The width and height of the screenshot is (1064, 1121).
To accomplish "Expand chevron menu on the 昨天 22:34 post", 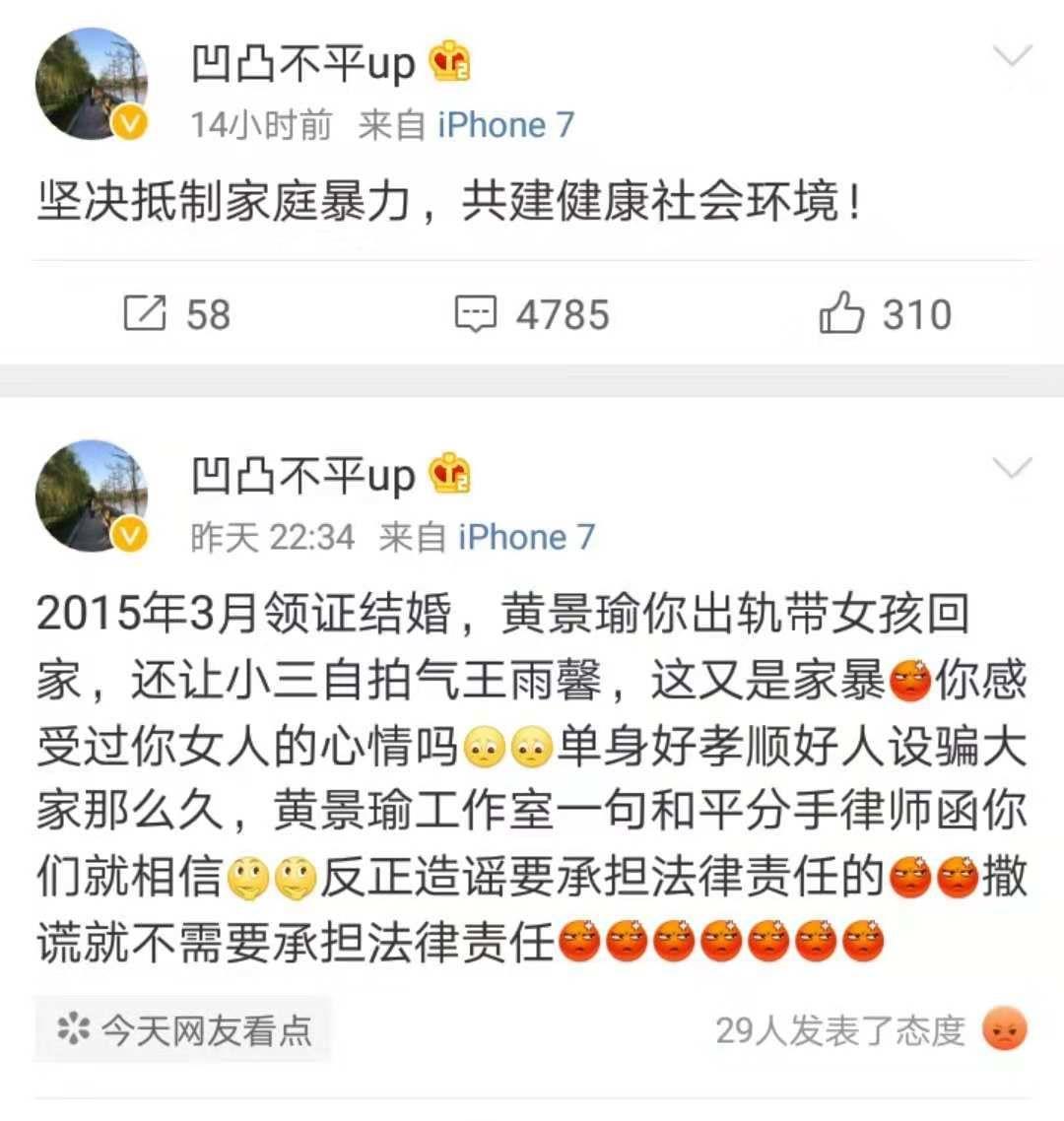I will [x=1012, y=467].
